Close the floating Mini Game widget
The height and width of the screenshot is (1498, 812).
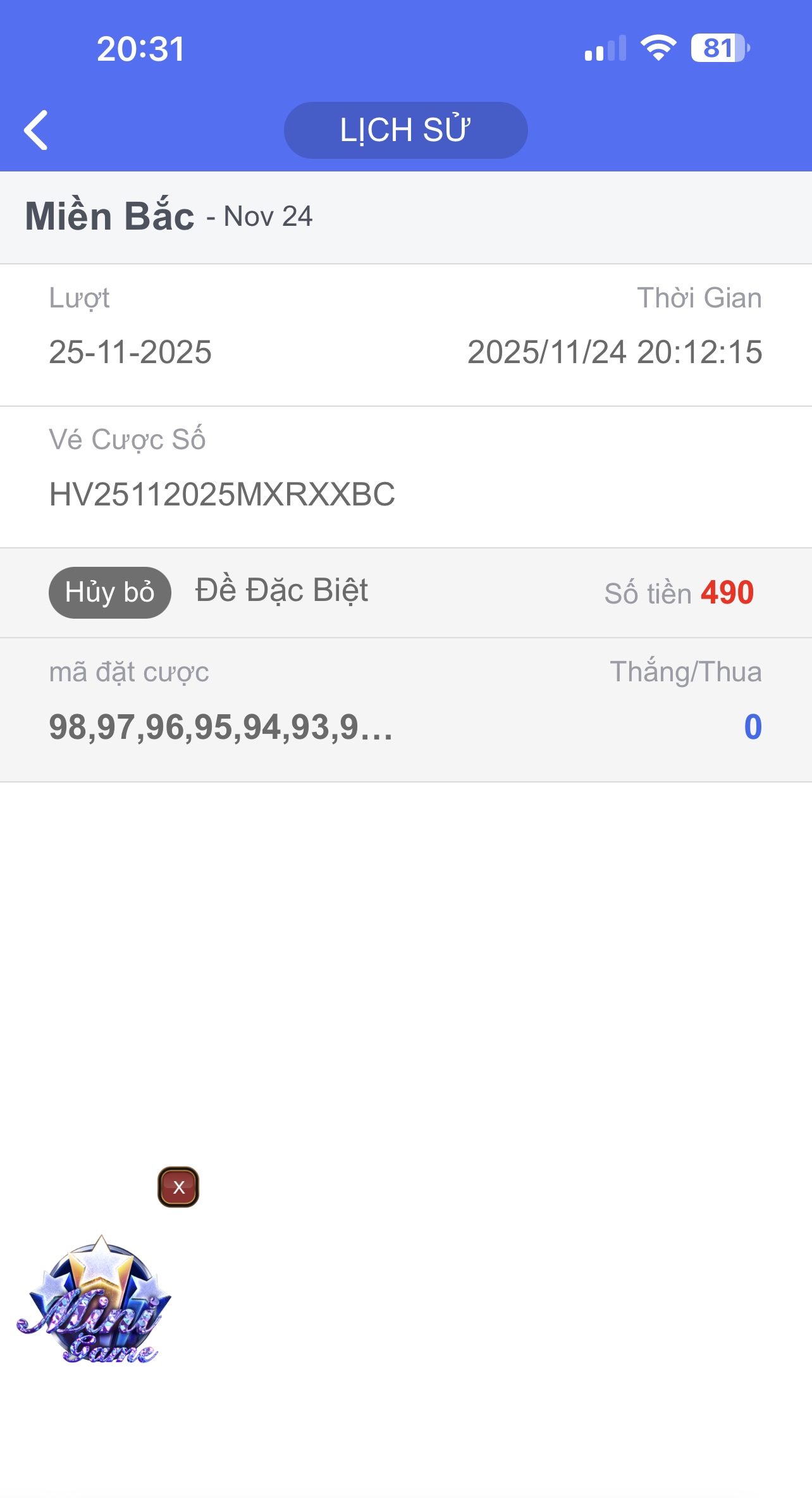pos(178,1187)
